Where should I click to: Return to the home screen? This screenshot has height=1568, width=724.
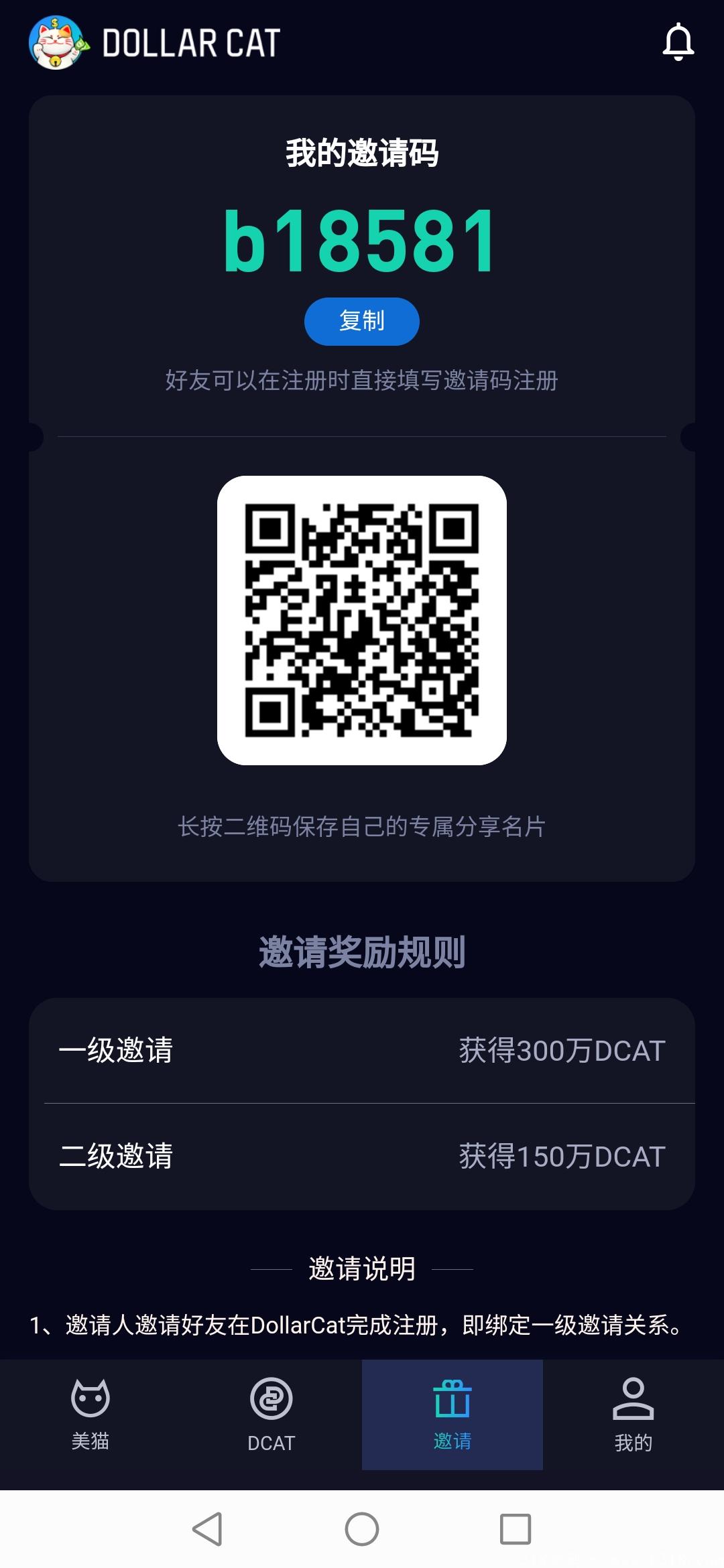tap(362, 1529)
